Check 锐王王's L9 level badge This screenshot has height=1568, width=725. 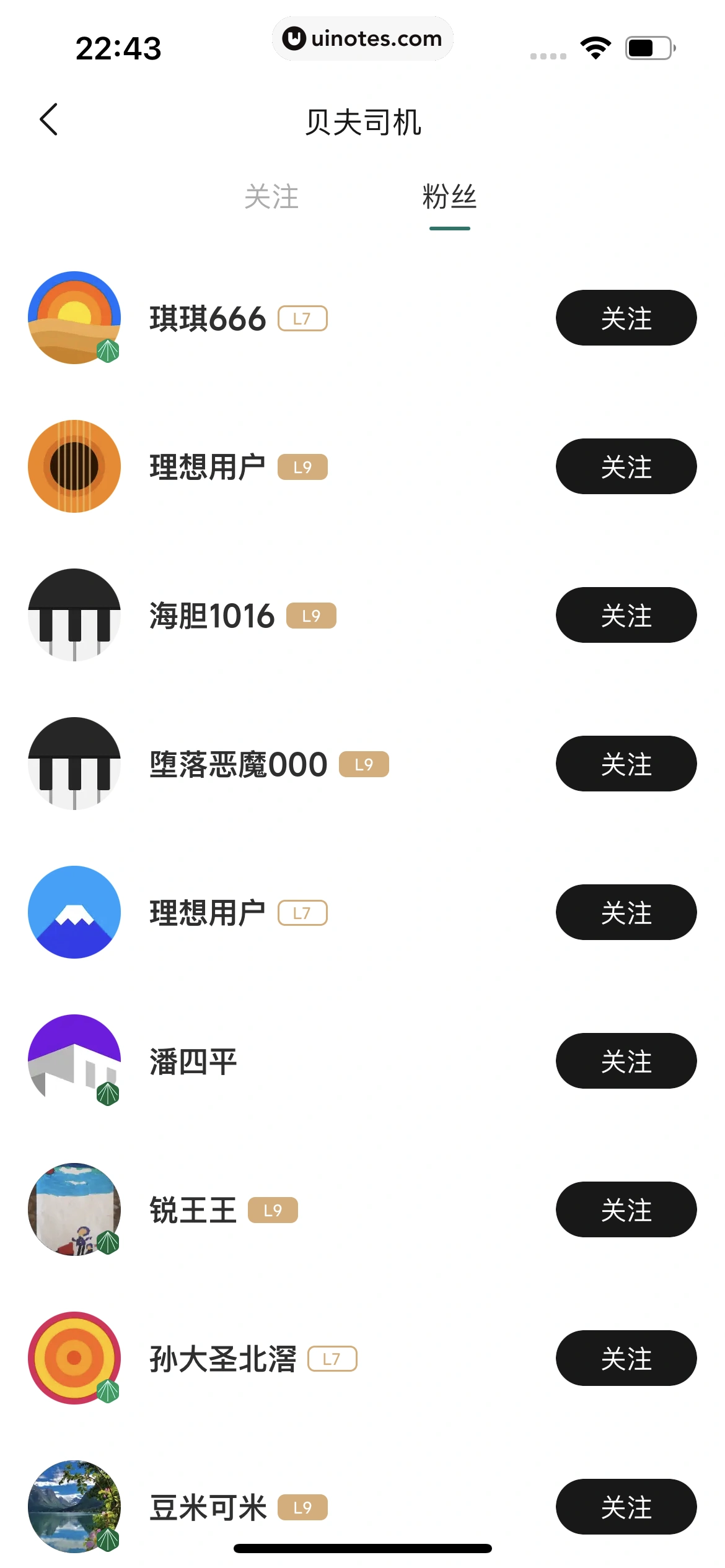pyautogui.click(x=273, y=1209)
